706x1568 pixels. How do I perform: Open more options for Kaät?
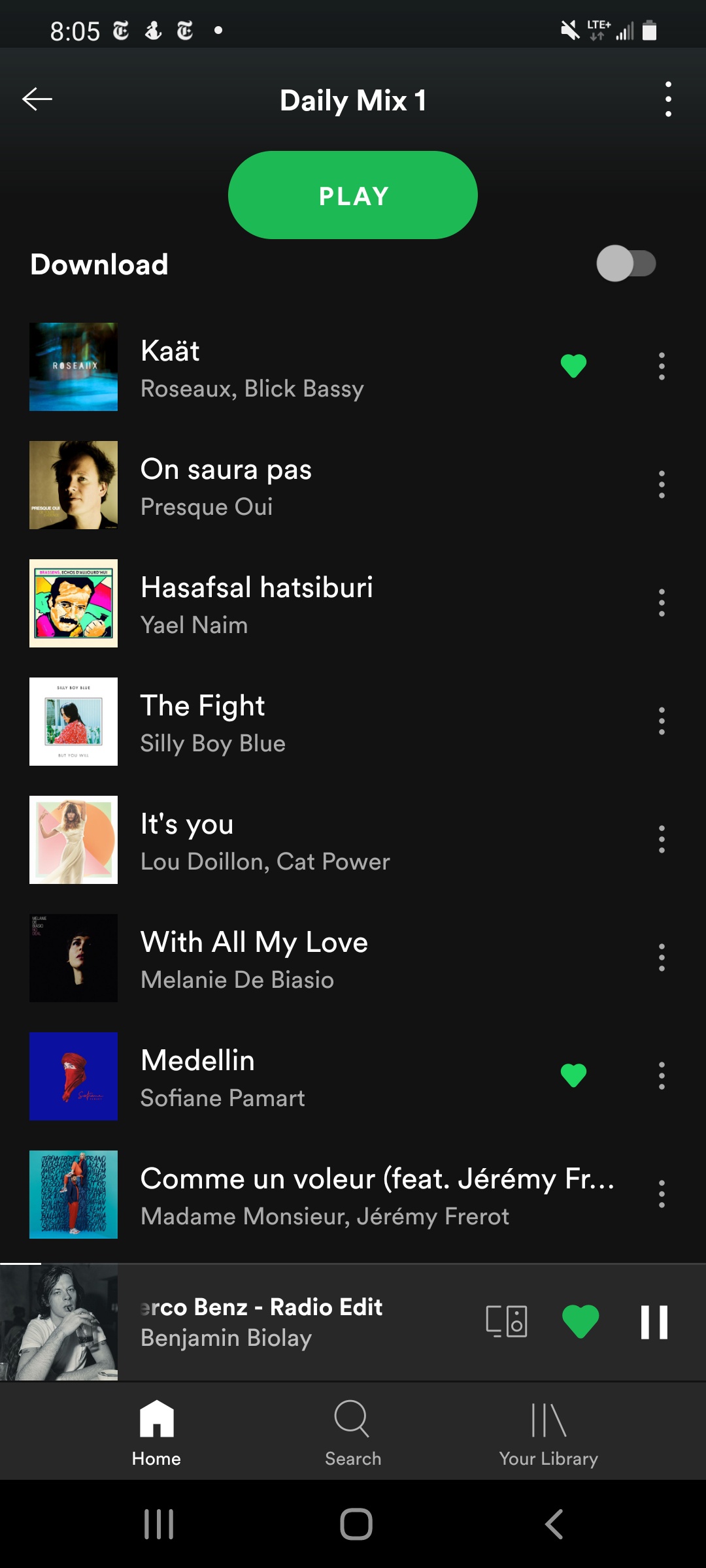click(662, 367)
